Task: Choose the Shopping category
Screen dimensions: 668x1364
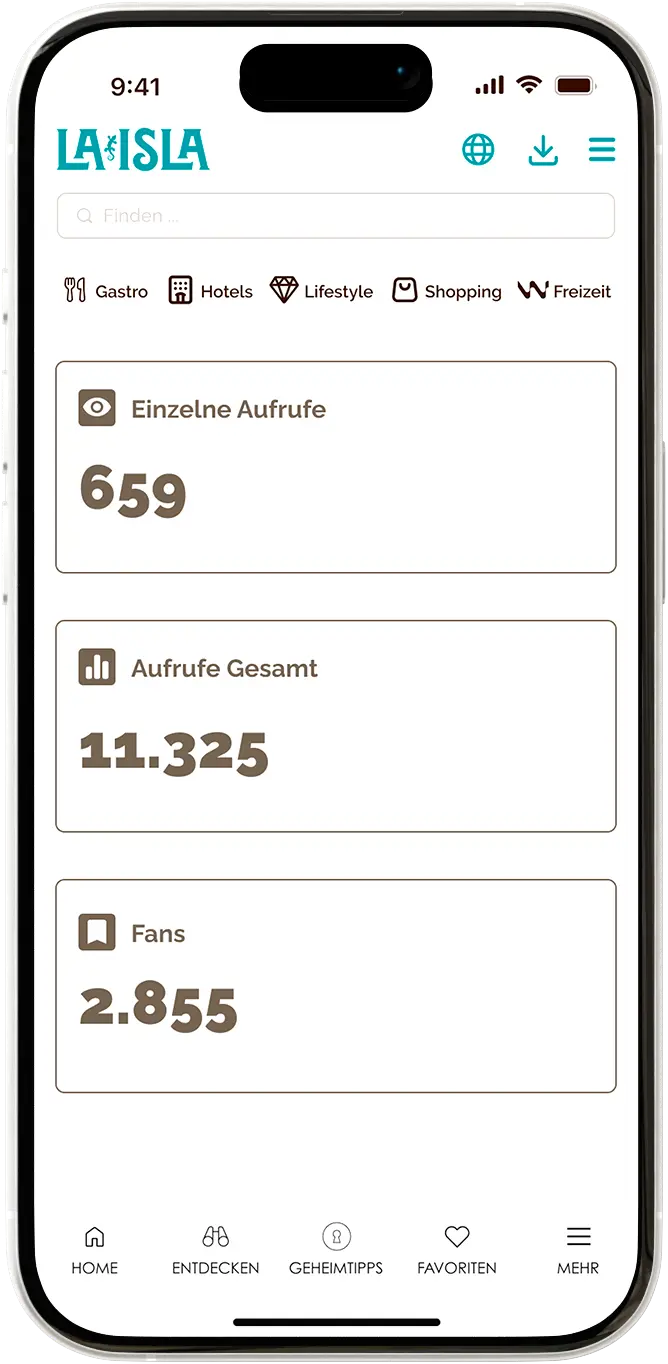Action: tap(447, 291)
